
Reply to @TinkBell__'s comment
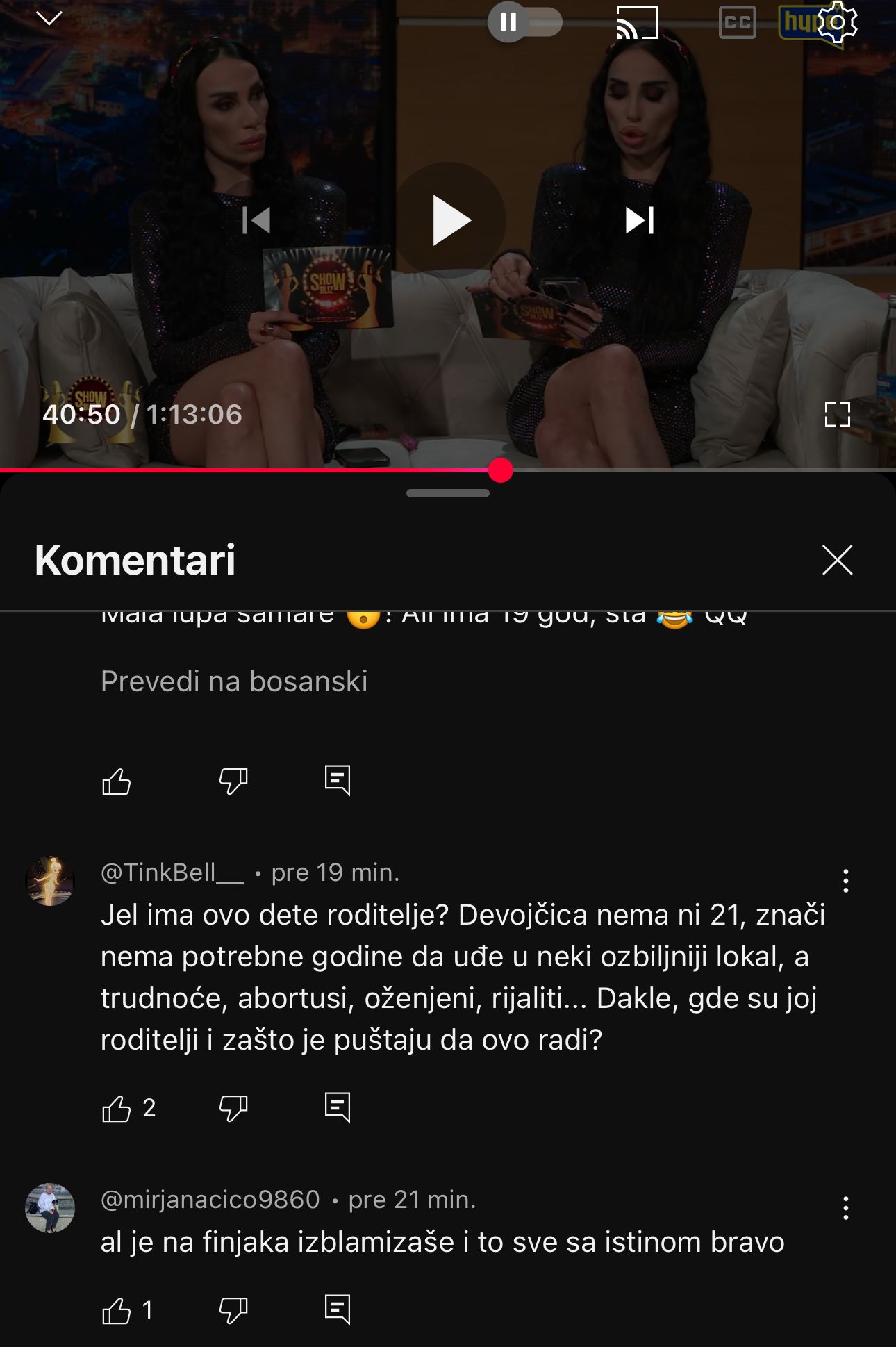pyautogui.click(x=338, y=1107)
